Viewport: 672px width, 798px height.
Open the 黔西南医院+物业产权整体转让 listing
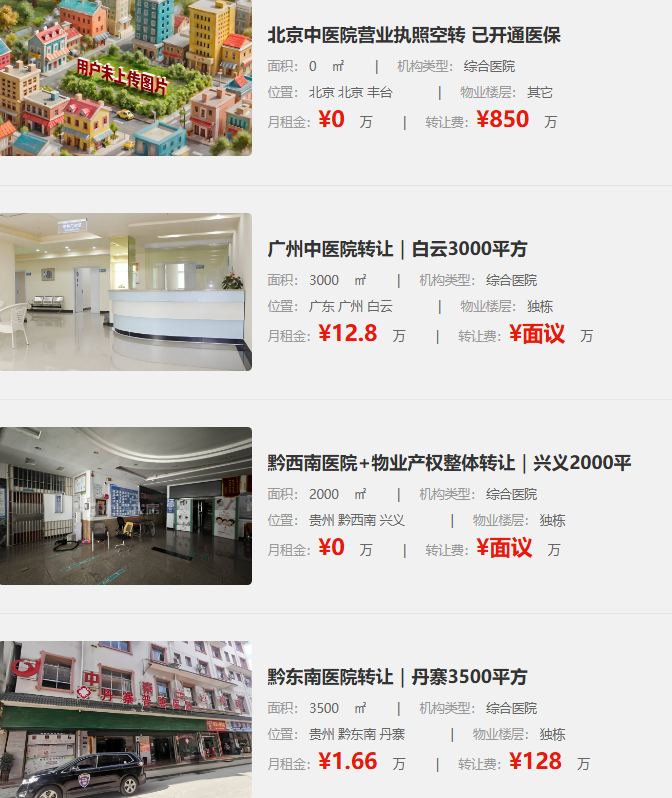click(449, 463)
